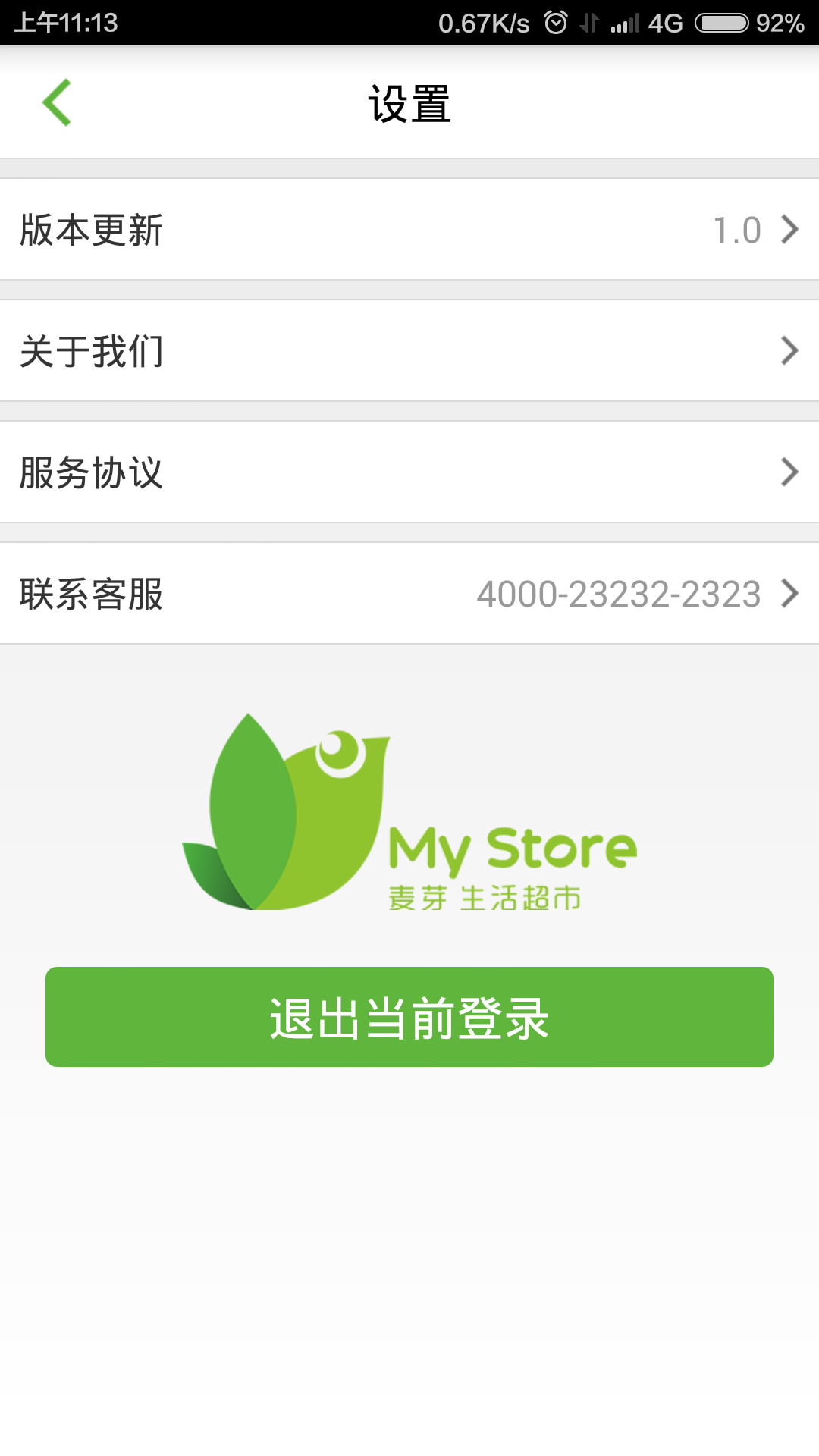This screenshot has height=1456, width=819.
Task: Select the 设置 title
Action: 409,105
